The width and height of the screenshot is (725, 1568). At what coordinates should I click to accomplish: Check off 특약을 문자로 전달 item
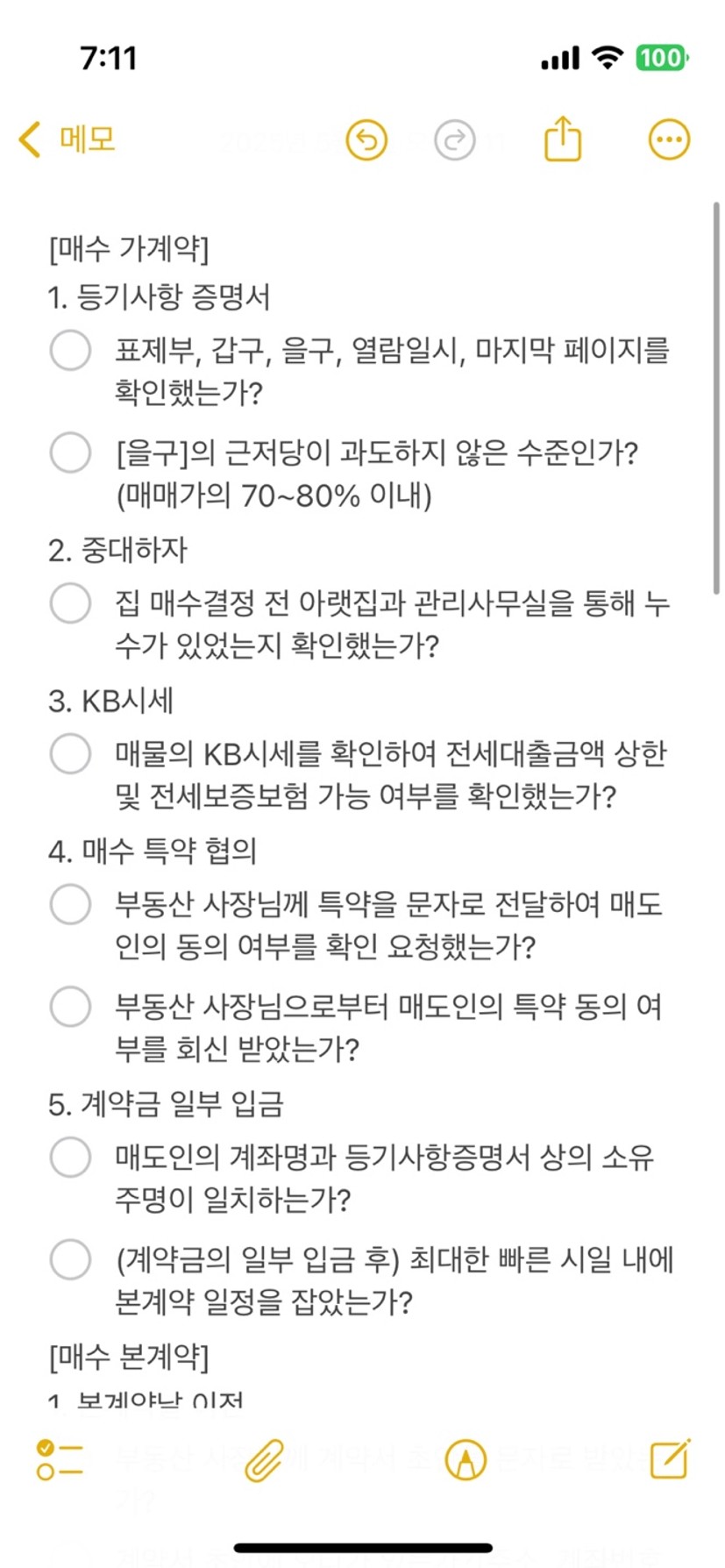(x=70, y=904)
